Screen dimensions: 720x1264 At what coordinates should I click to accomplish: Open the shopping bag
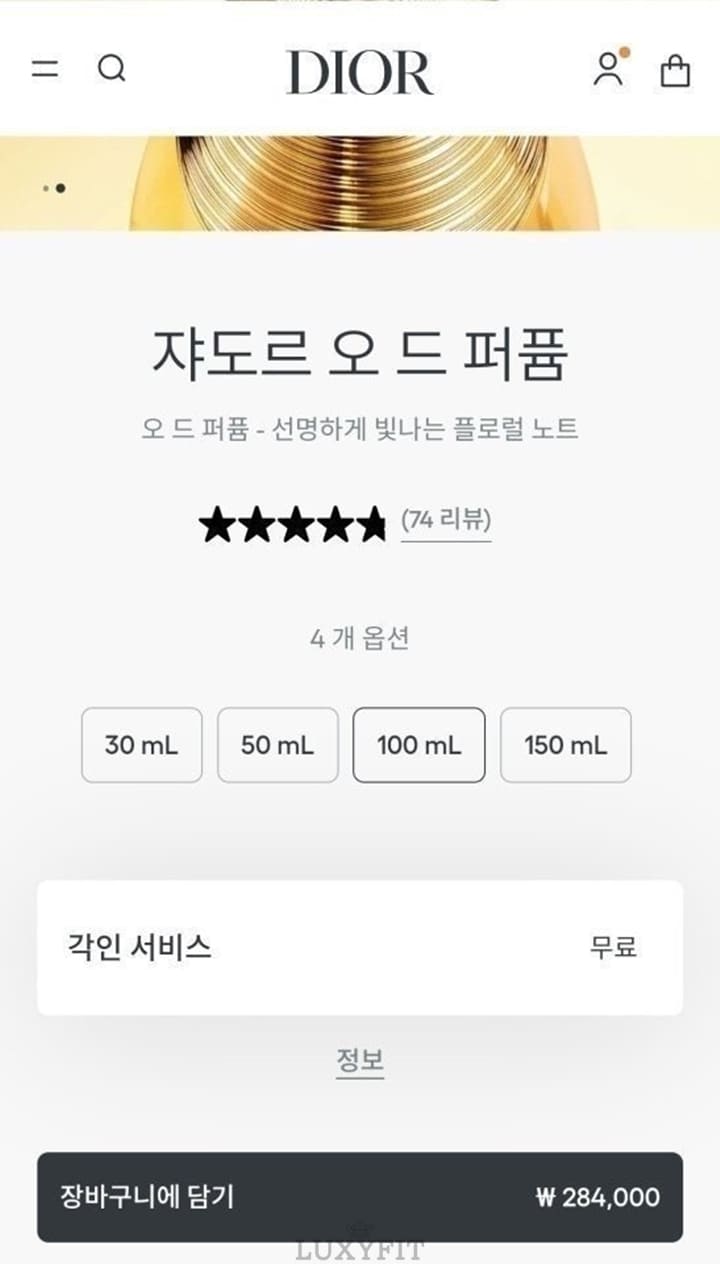point(676,70)
